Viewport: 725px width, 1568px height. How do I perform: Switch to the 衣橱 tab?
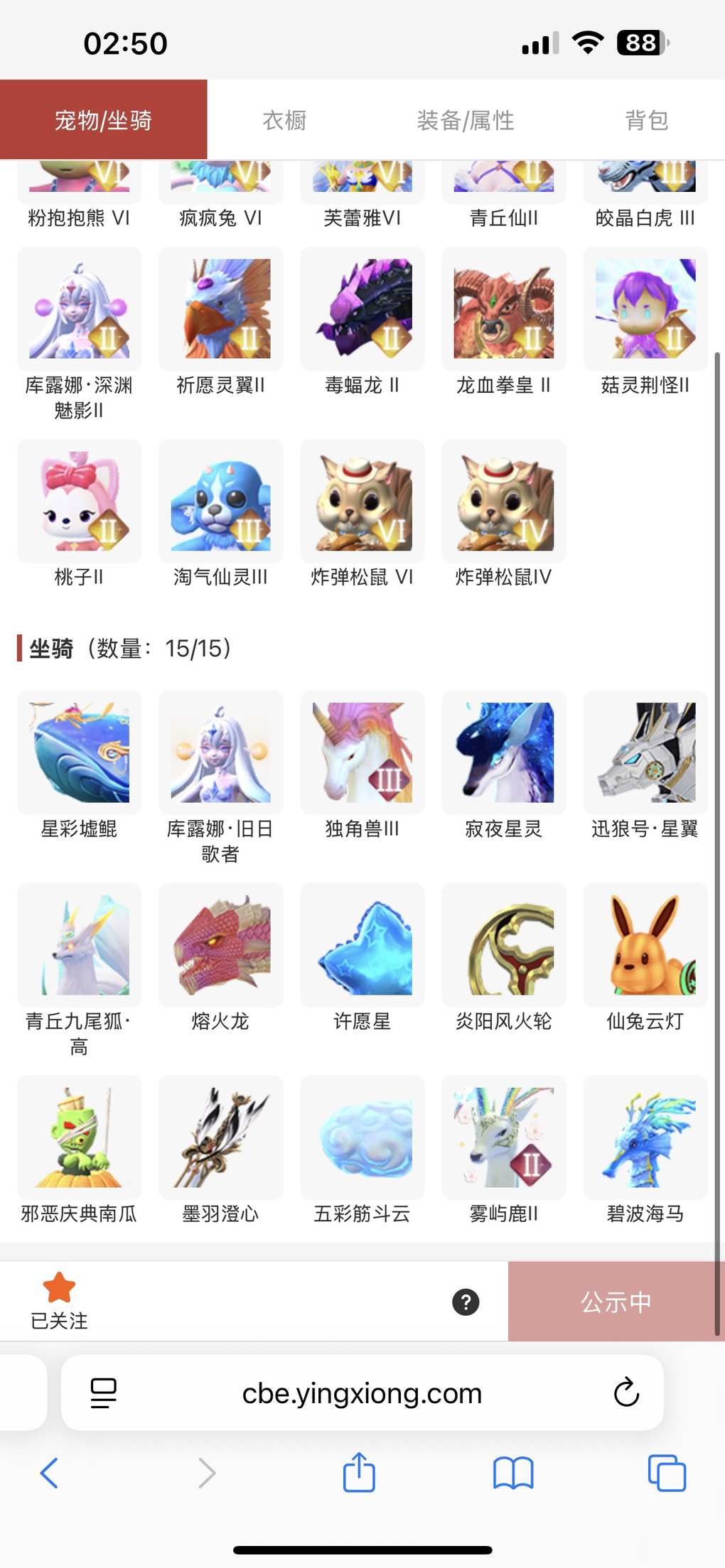(284, 120)
